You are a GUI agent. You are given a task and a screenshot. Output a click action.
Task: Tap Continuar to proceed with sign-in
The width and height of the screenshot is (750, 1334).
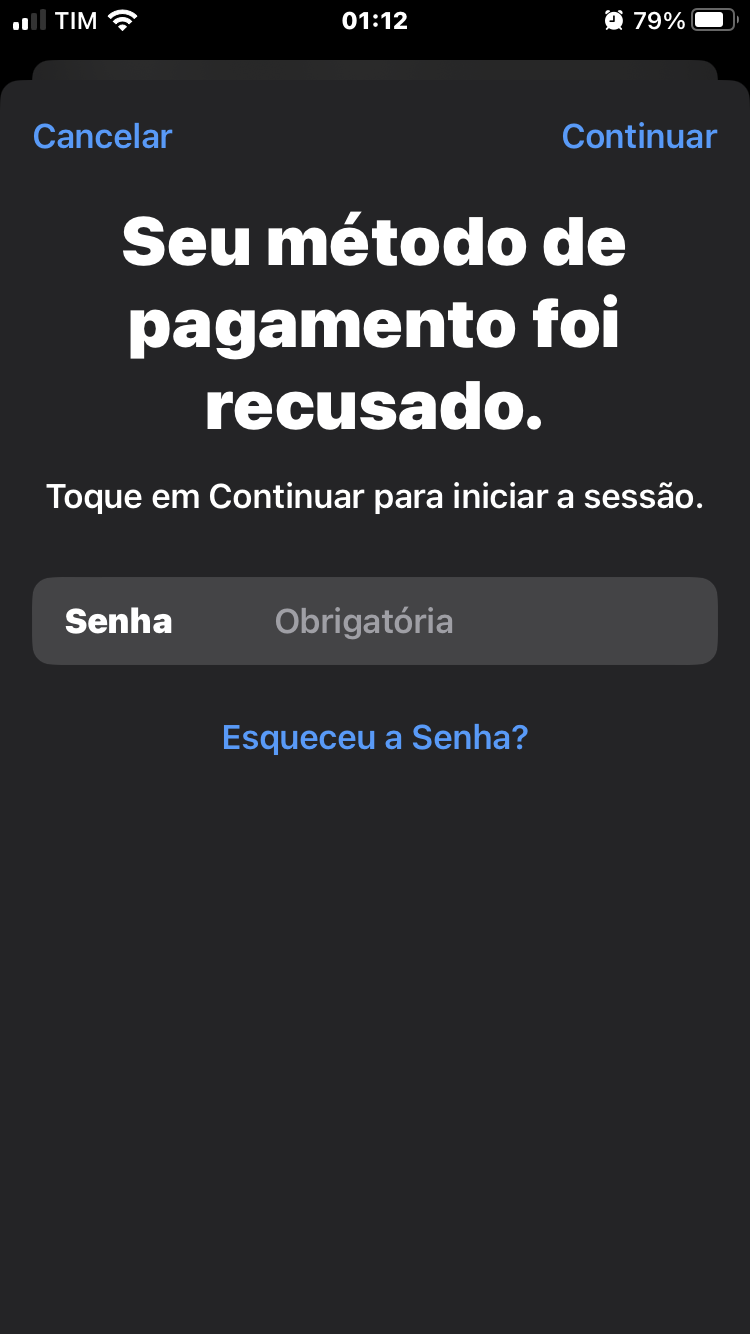[639, 137]
